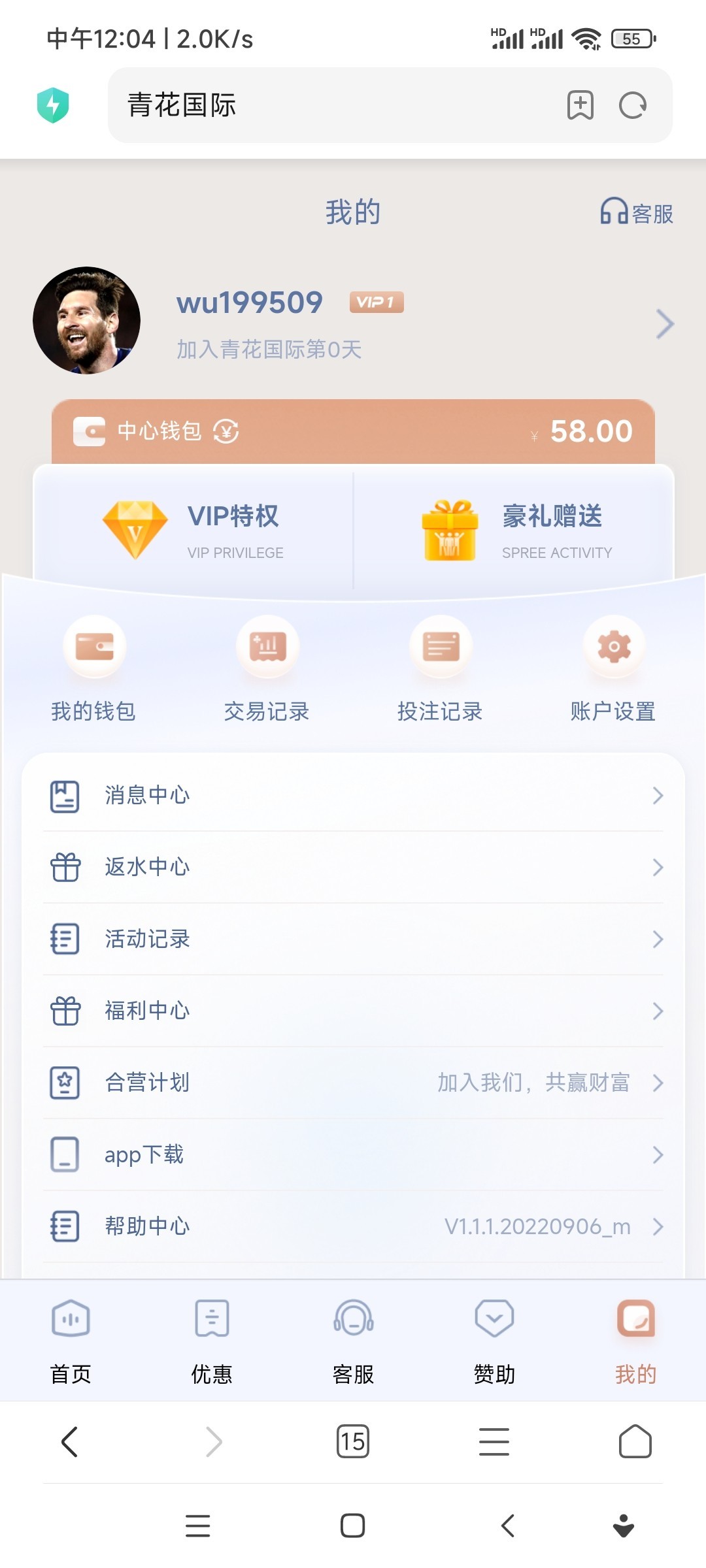Open the 返水中心 row

[x=353, y=868]
